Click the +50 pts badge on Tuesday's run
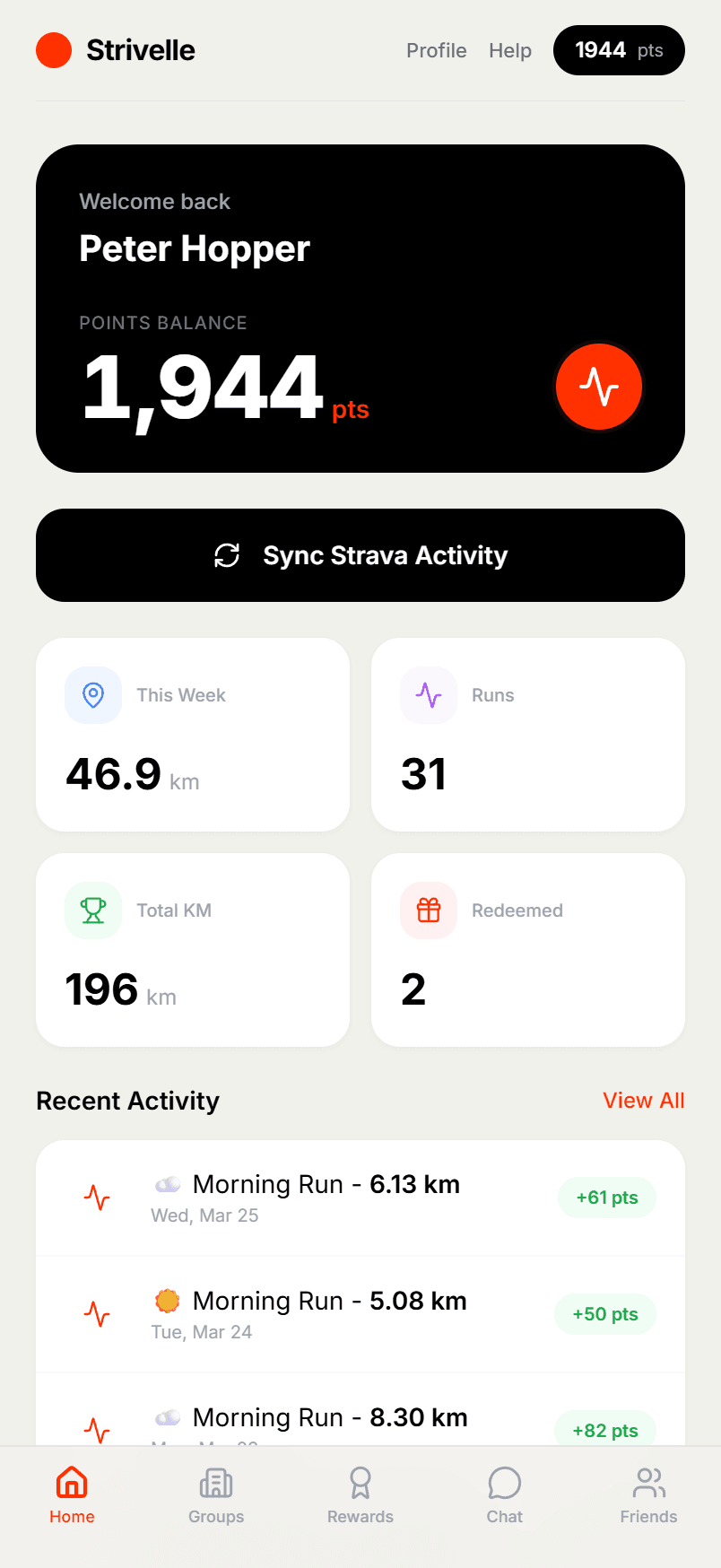Viewport: 721px width, 1568px height. pyautogui.click(x=605, y=1313)
